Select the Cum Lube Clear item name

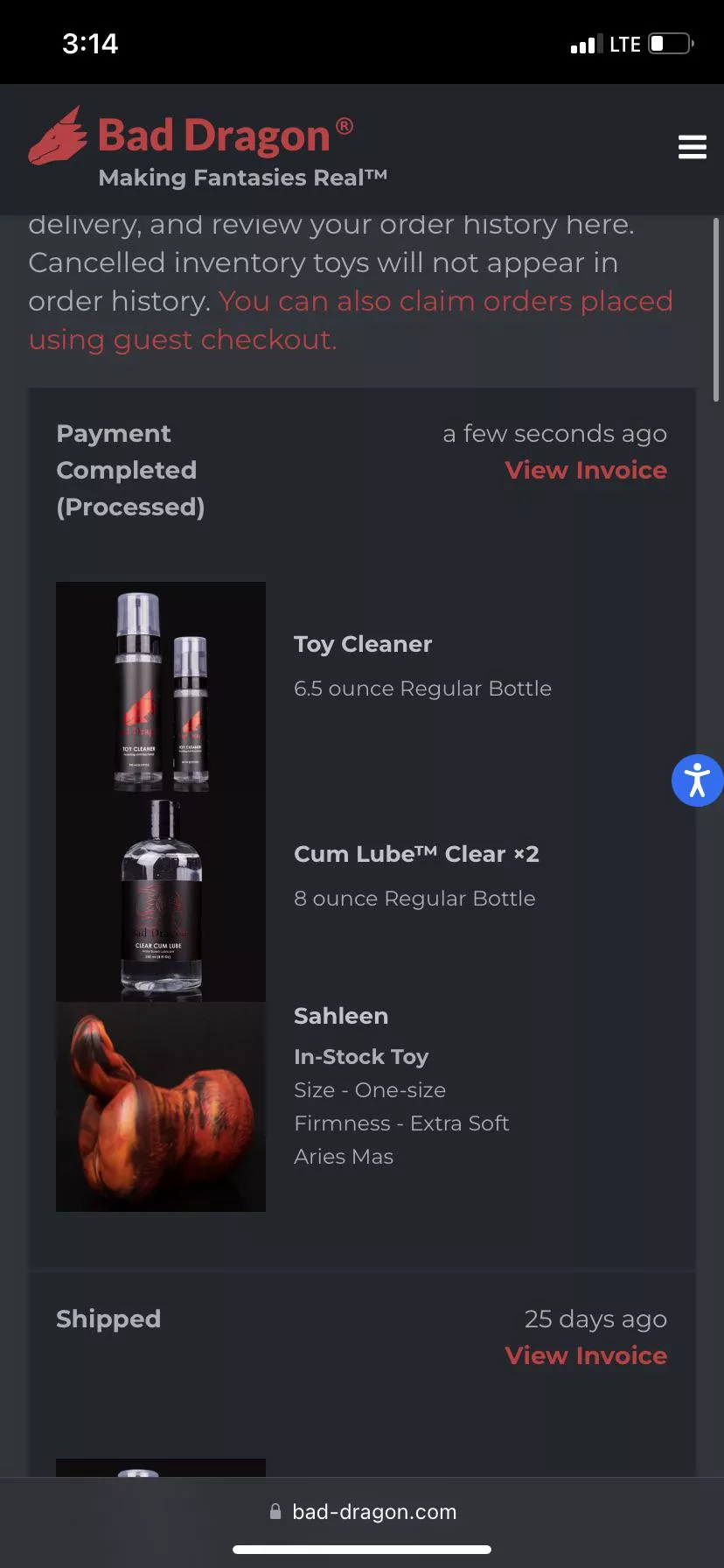coord(416,853)
